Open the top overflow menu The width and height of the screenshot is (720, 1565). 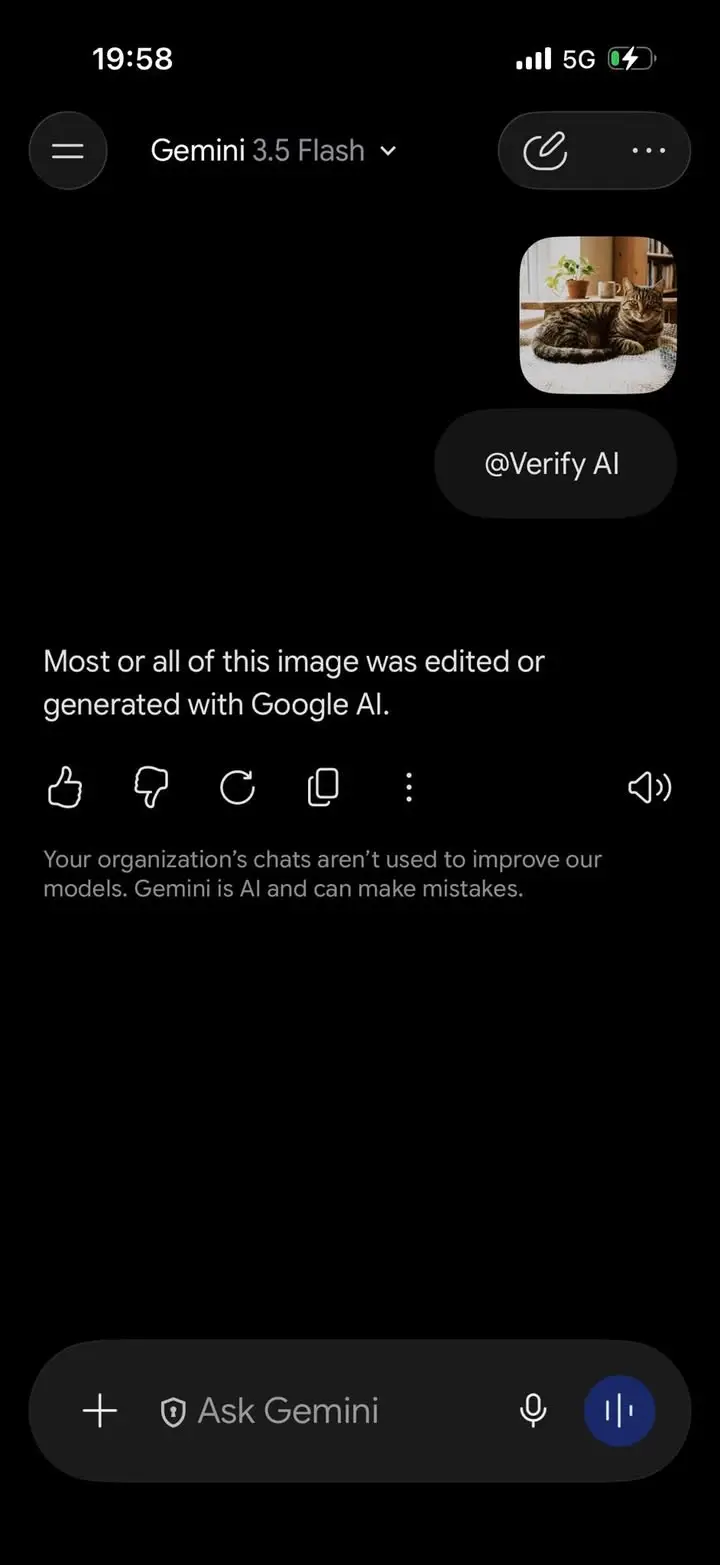click(649, 151)
